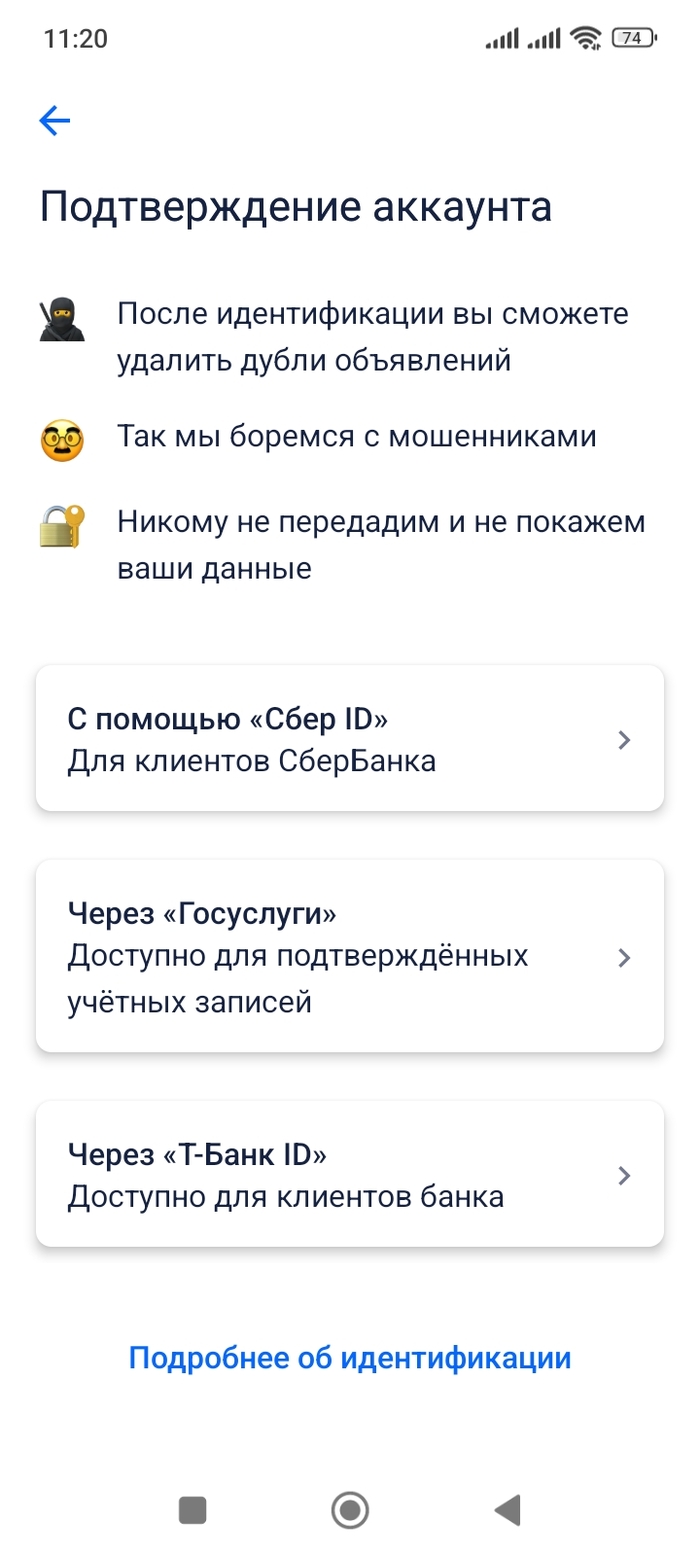Choose verification with «Сбер ID»
The image size is (700, 1556).
click(350, 738)
